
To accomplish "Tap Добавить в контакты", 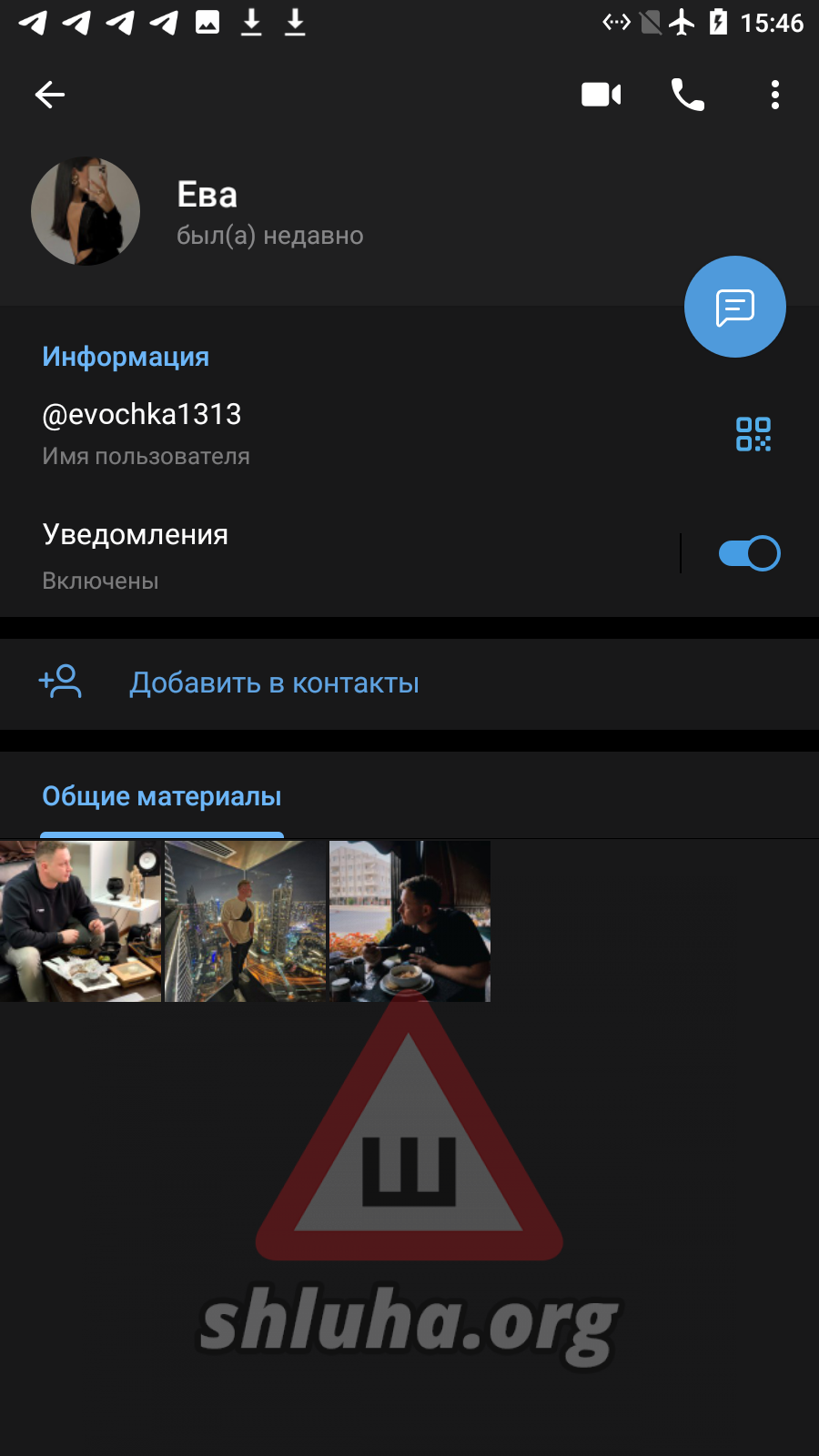I will [273, 683].
